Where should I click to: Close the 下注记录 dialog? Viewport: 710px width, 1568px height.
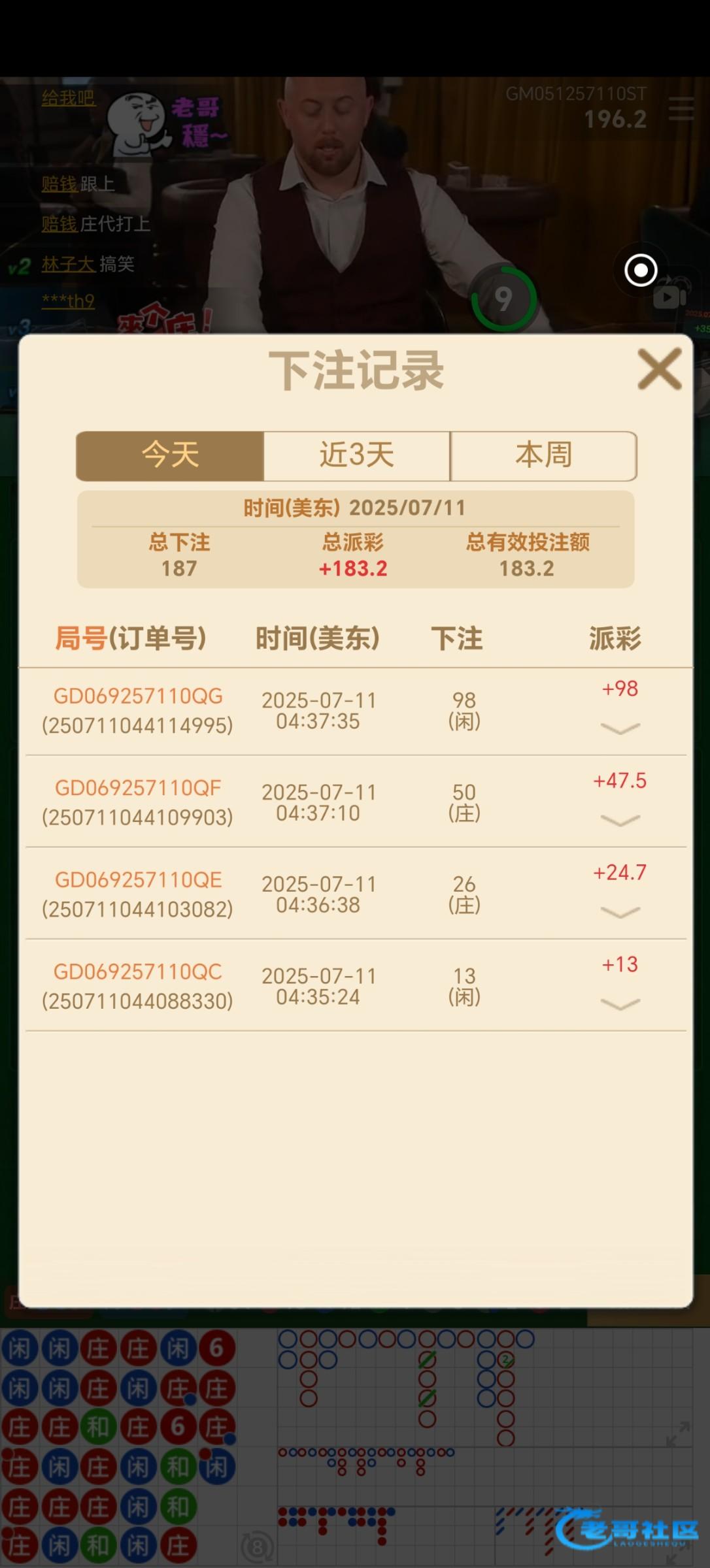pyautogui.click(x=659, y=370)
